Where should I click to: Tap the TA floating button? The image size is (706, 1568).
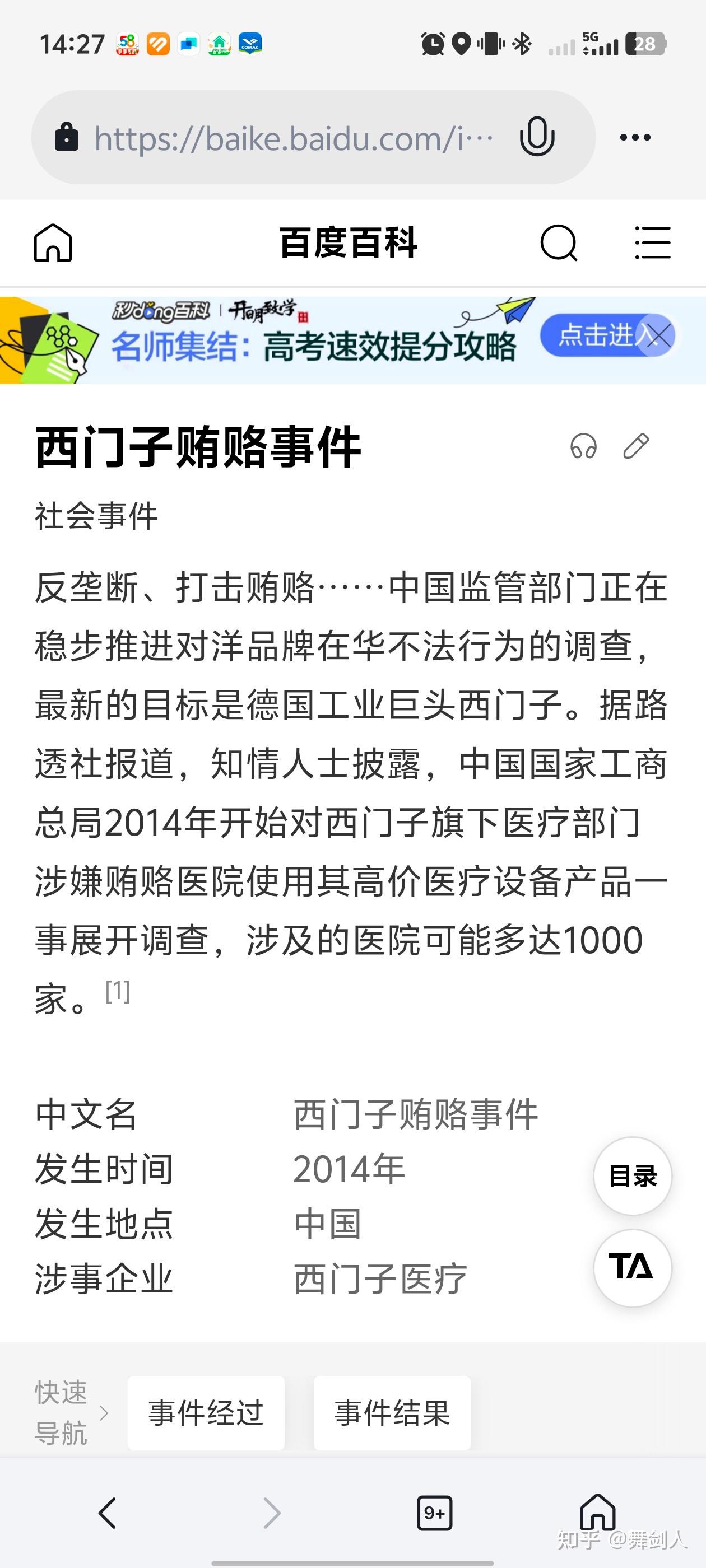[x=632, y=1268]
